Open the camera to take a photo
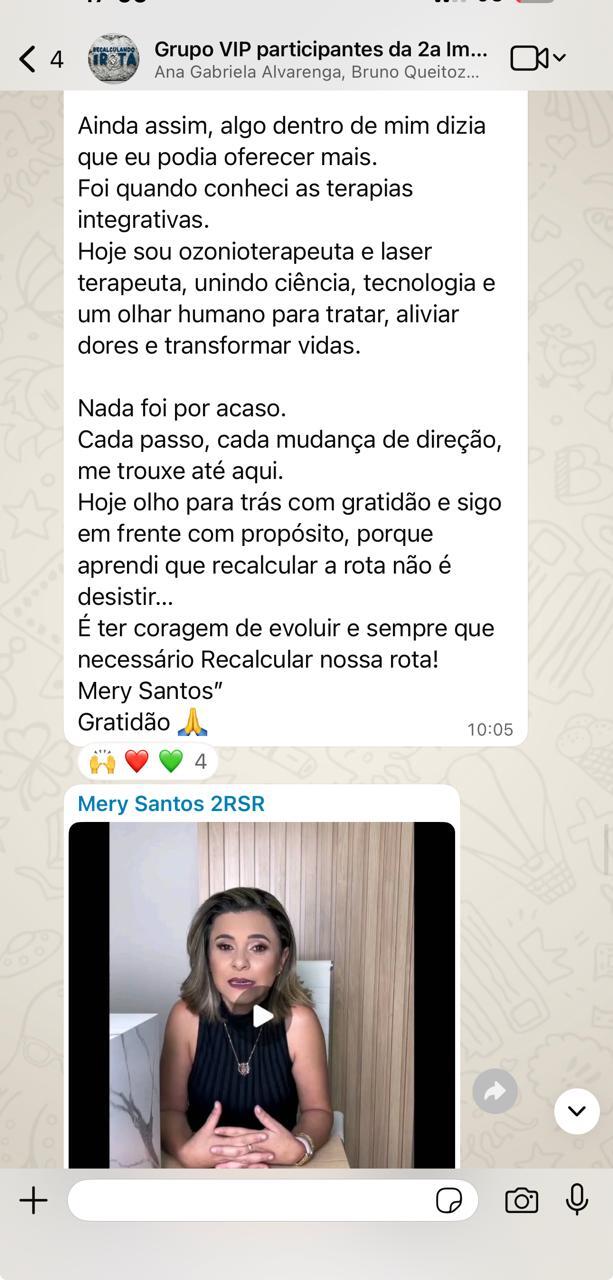613x1280 pixels. [x=521, y=1200]
